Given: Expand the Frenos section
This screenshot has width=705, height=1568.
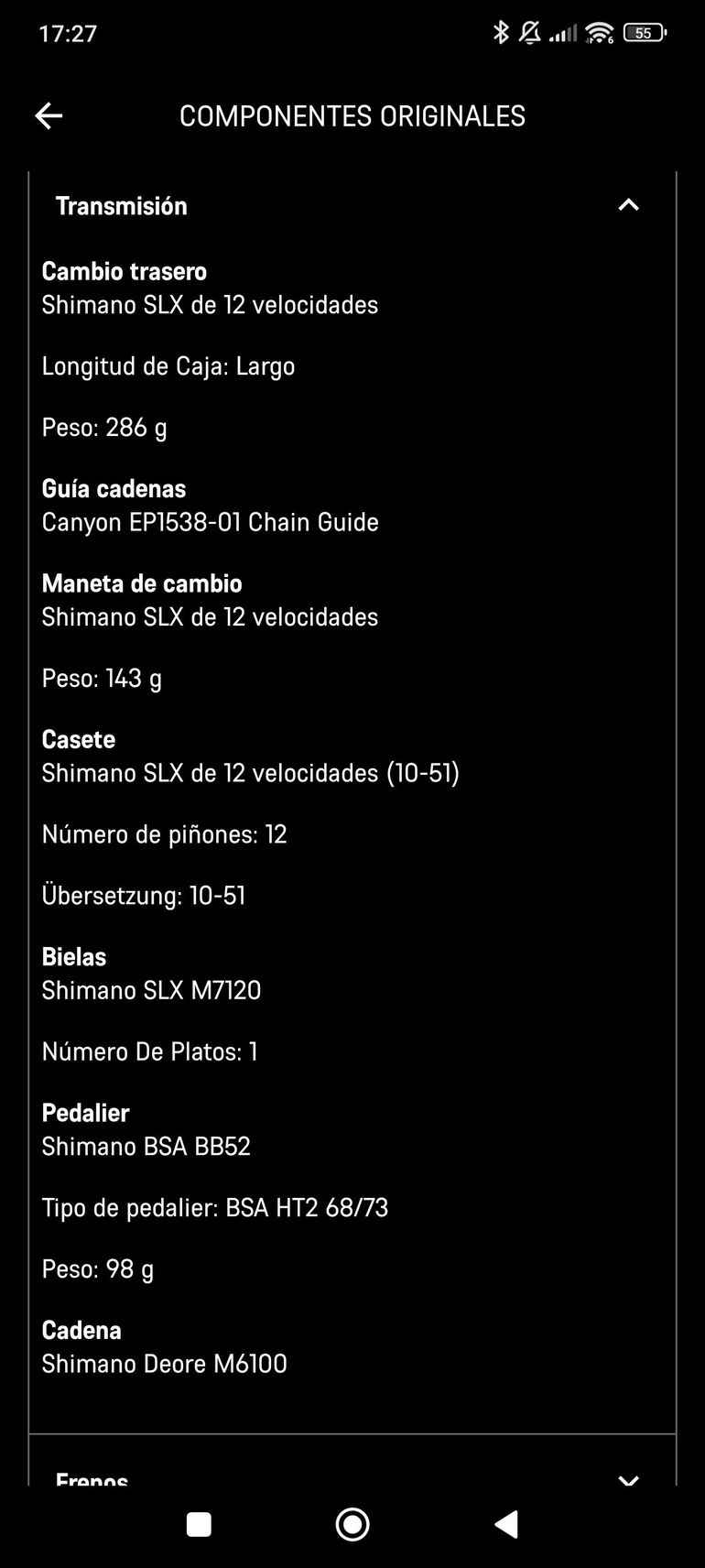Looking at the screenshot, I should [628, 1476].
